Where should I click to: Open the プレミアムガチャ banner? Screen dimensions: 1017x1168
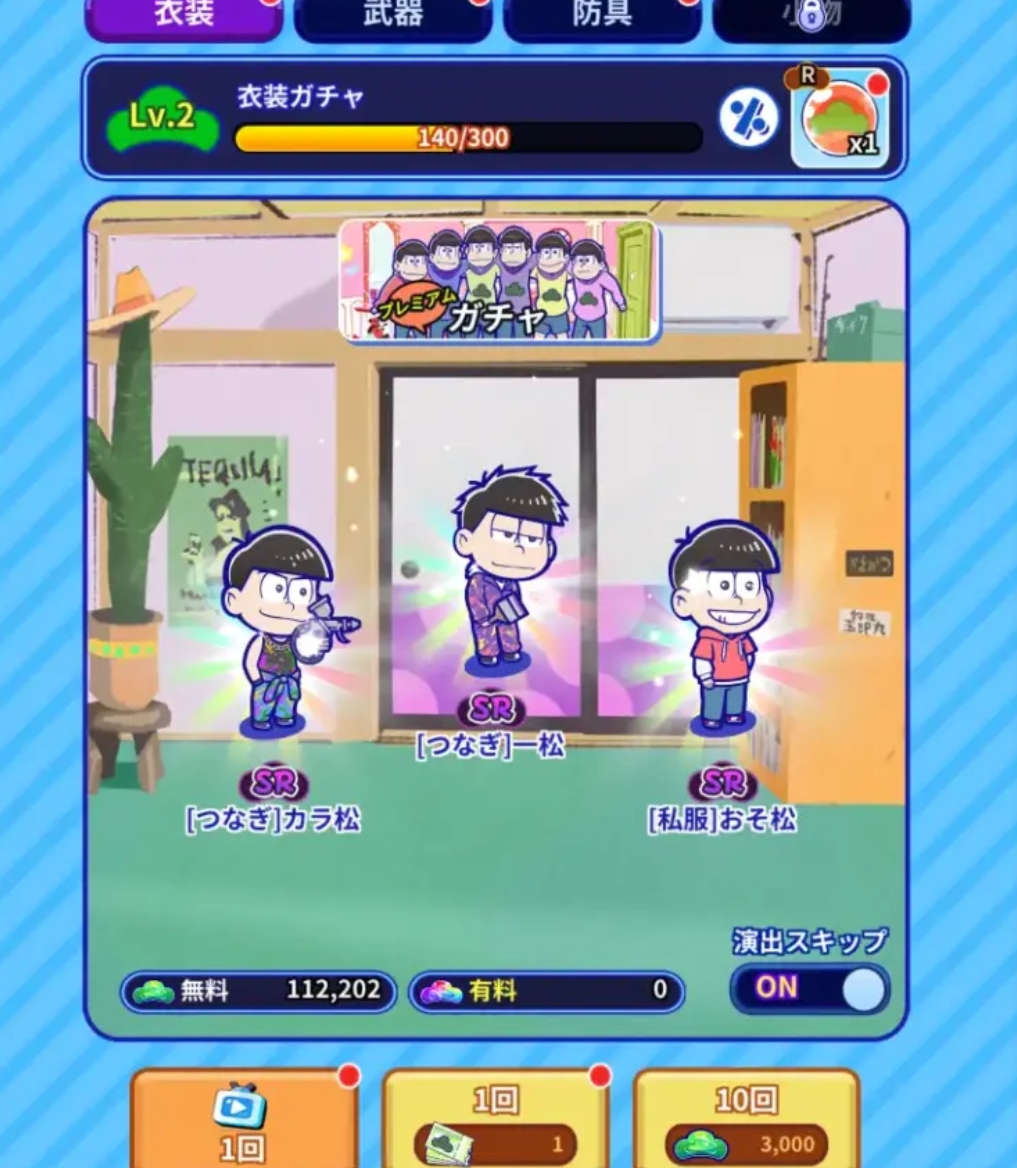499,281
